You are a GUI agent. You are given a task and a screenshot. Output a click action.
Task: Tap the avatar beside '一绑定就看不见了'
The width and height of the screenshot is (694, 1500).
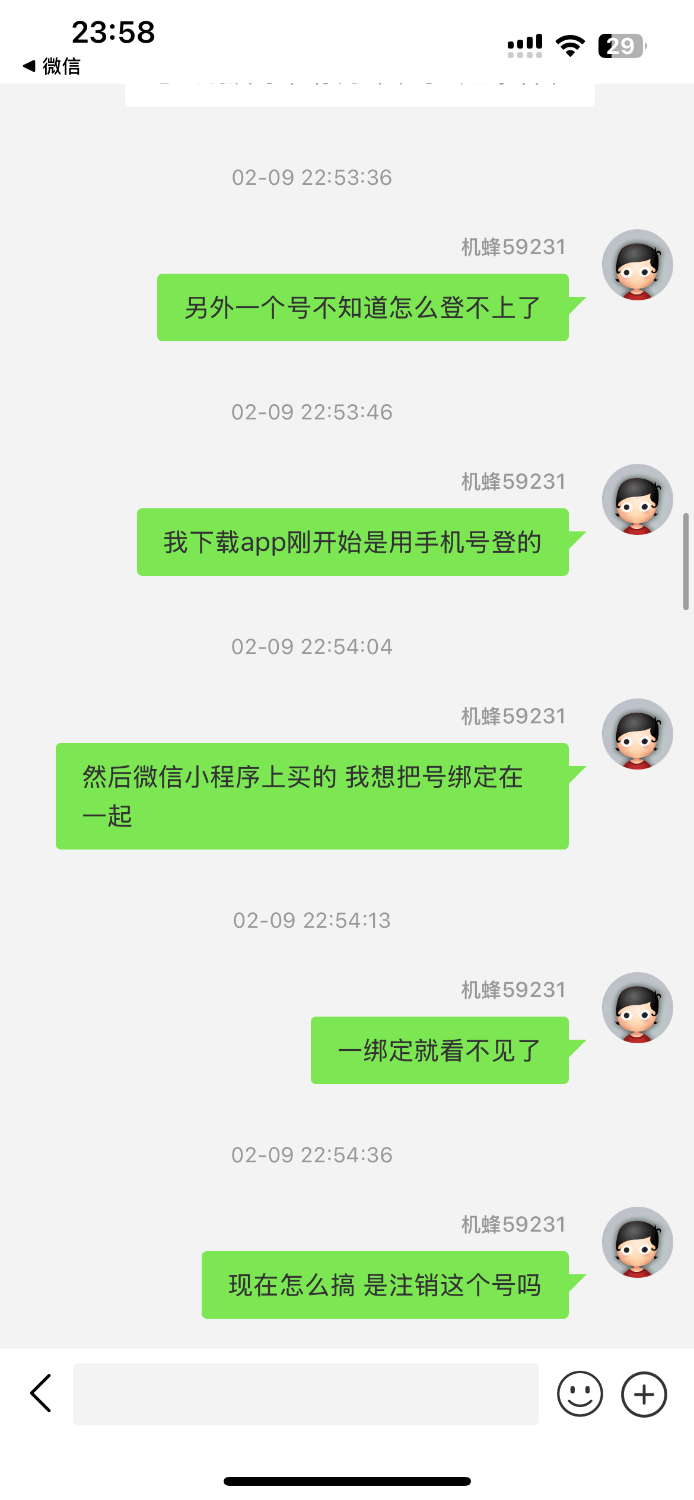click(x=637, y=1008)
